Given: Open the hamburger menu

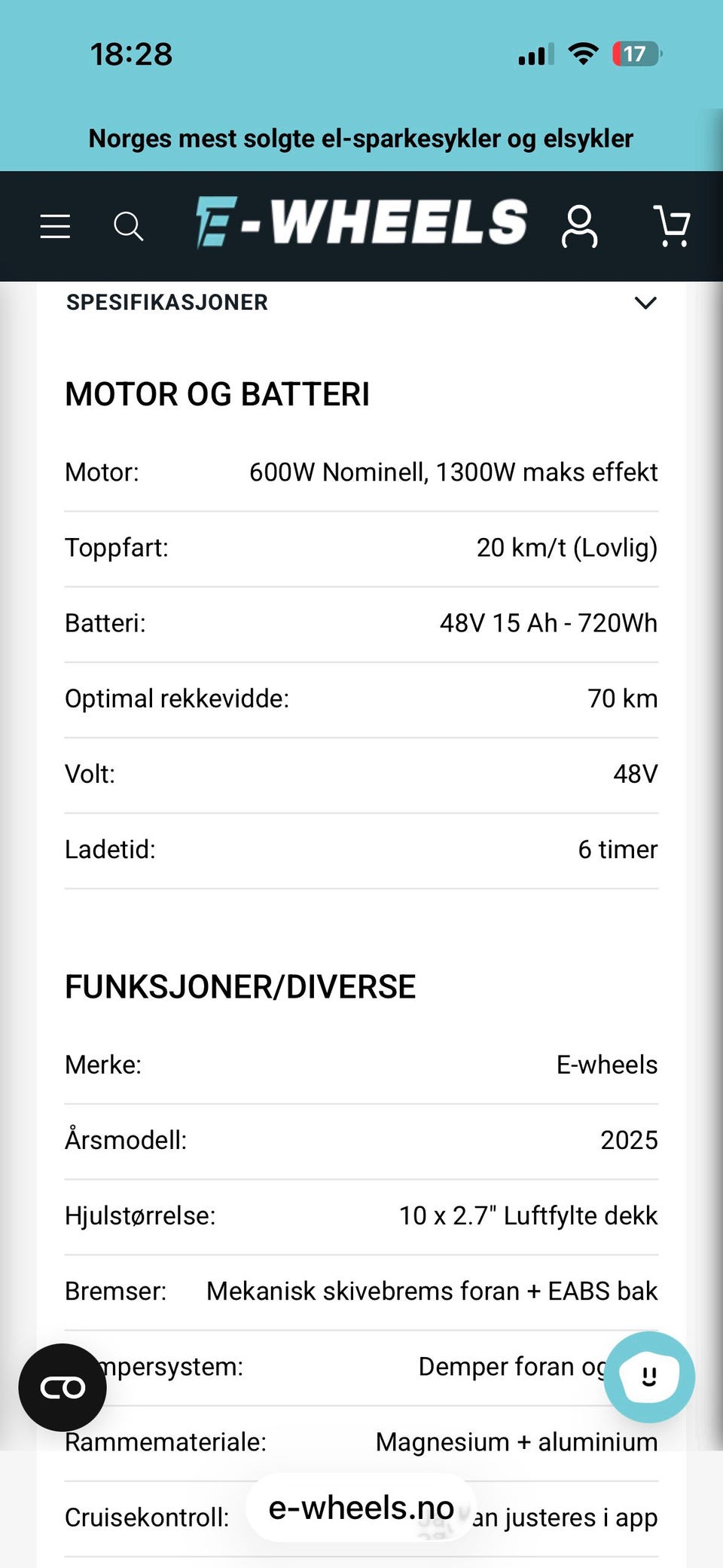Looking at the screenshot, I should pos(55,226).
